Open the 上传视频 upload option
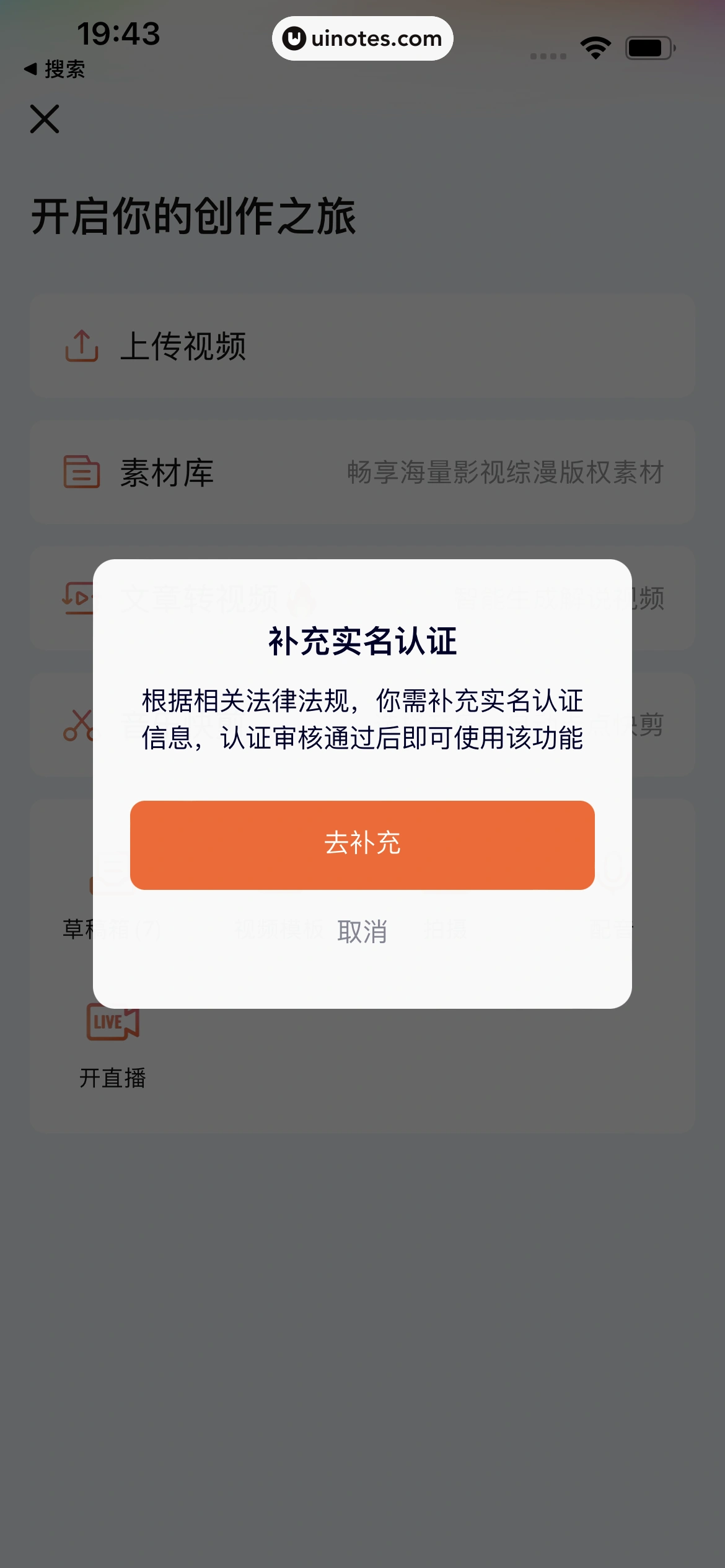This screenshot has height=1568, width=725. click(x=362, y=346)
